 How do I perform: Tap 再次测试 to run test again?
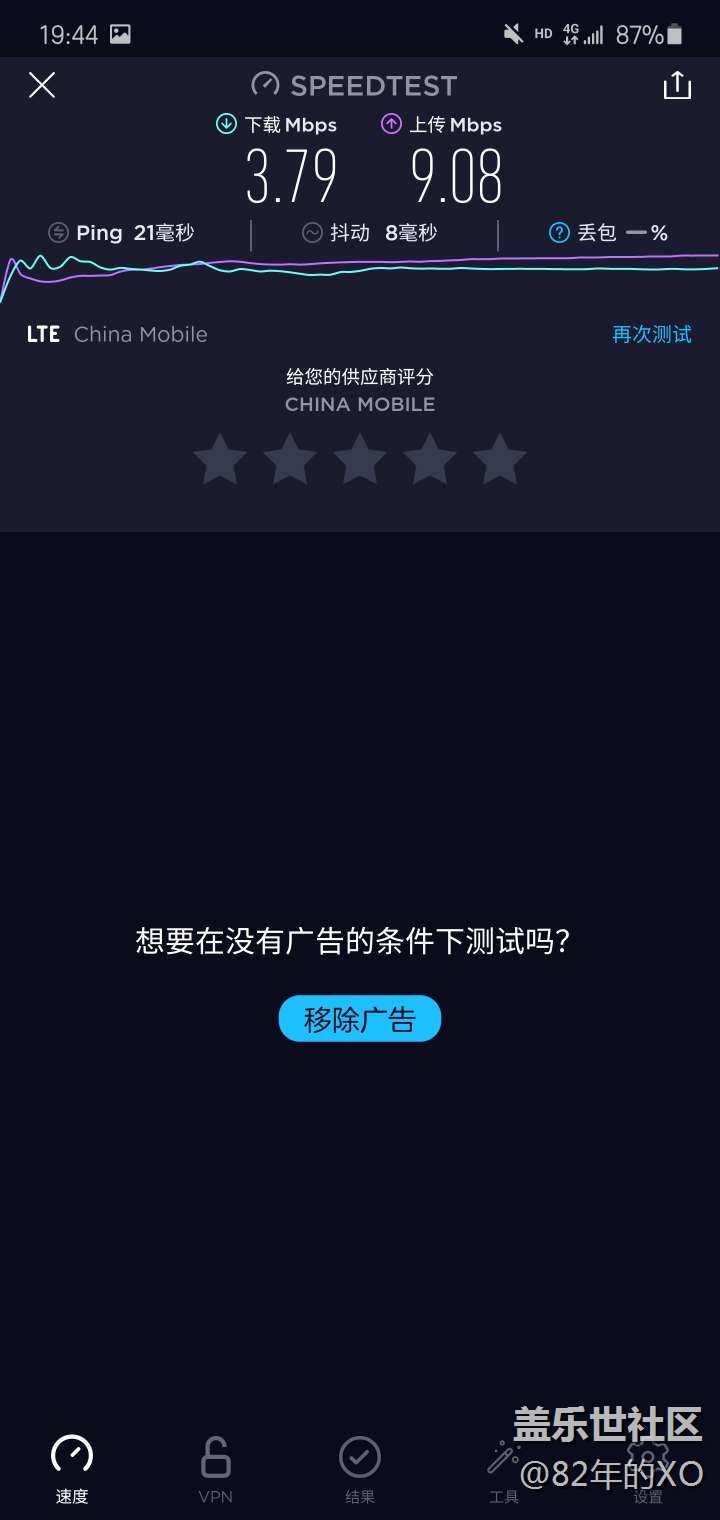(651, 334)
